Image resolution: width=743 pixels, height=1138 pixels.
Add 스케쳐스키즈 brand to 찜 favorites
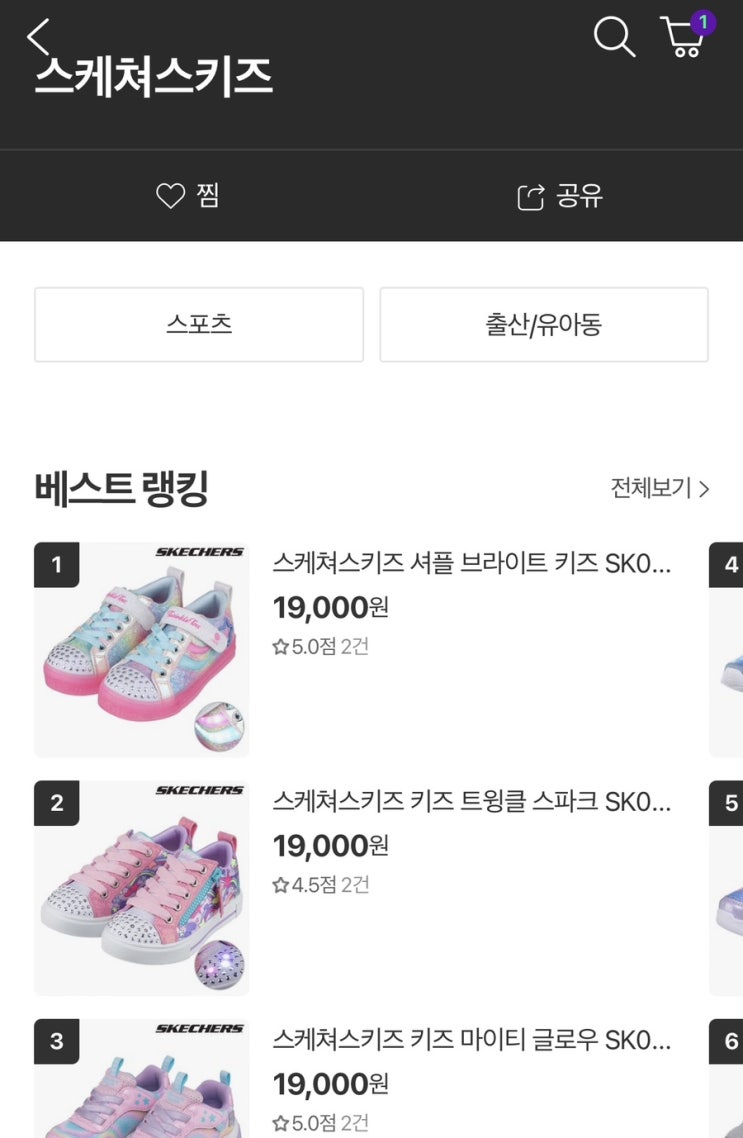(x=188, y=196)
